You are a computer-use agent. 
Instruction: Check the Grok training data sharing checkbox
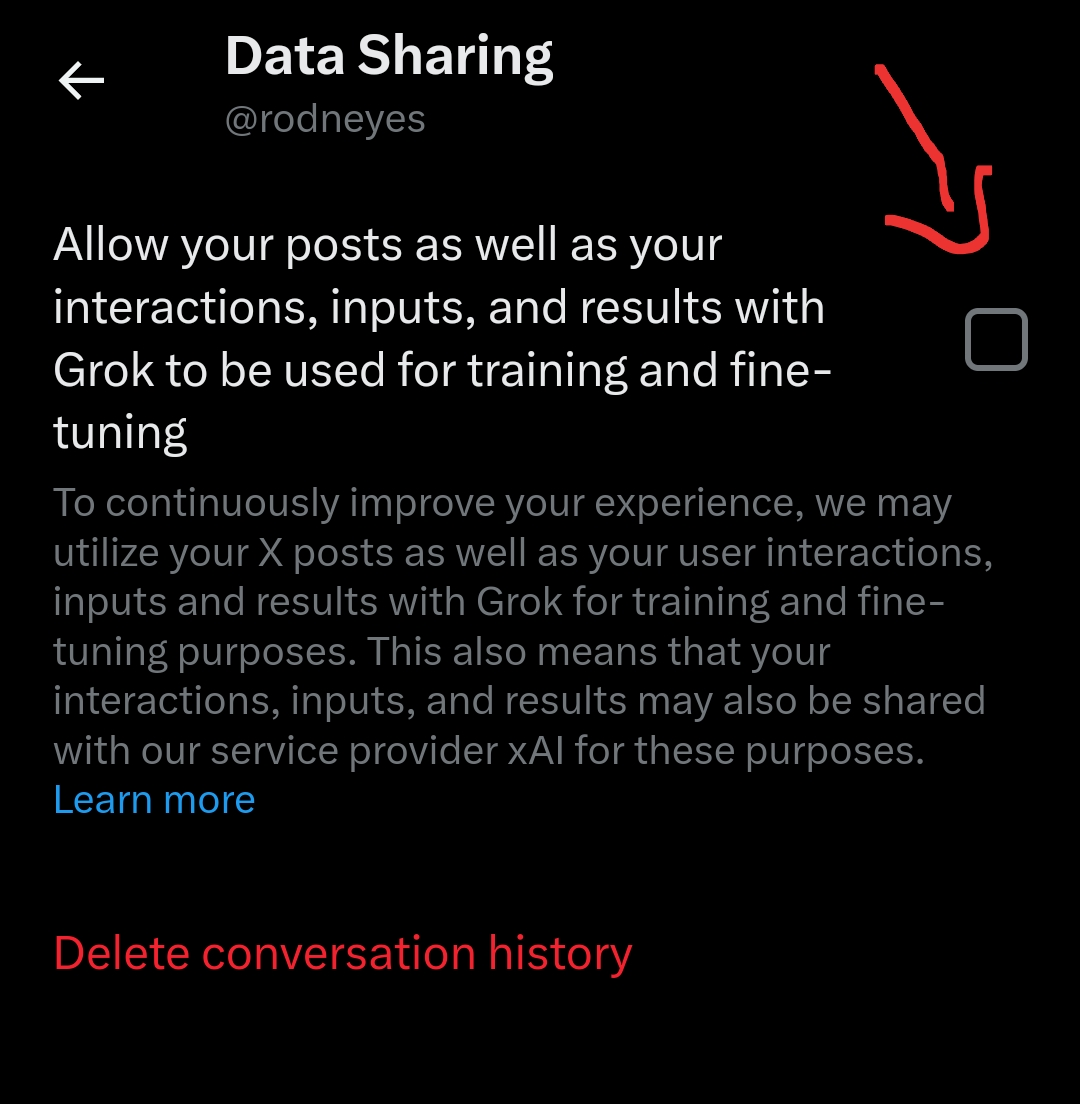(x=996, y=340)
